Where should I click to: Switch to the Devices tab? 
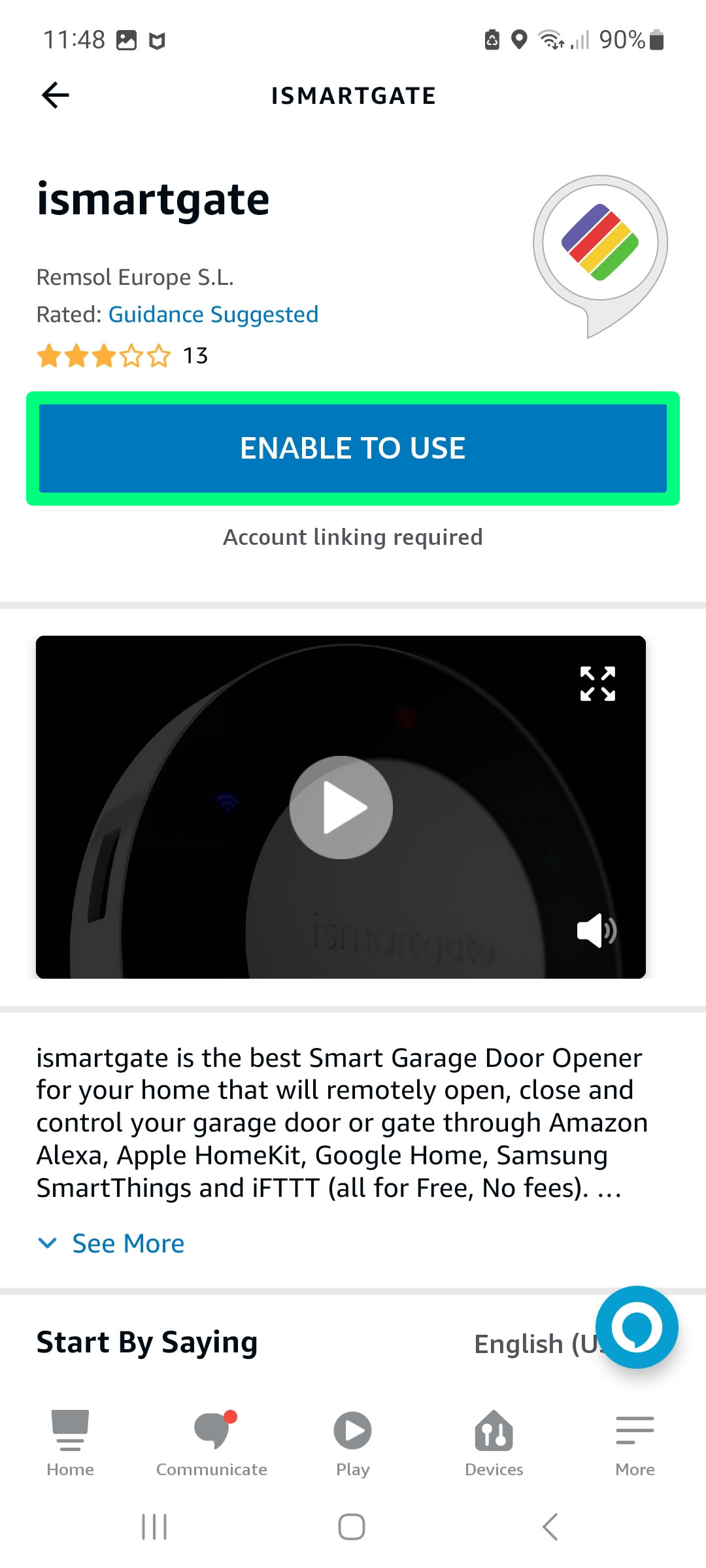tap(494, 1443)
